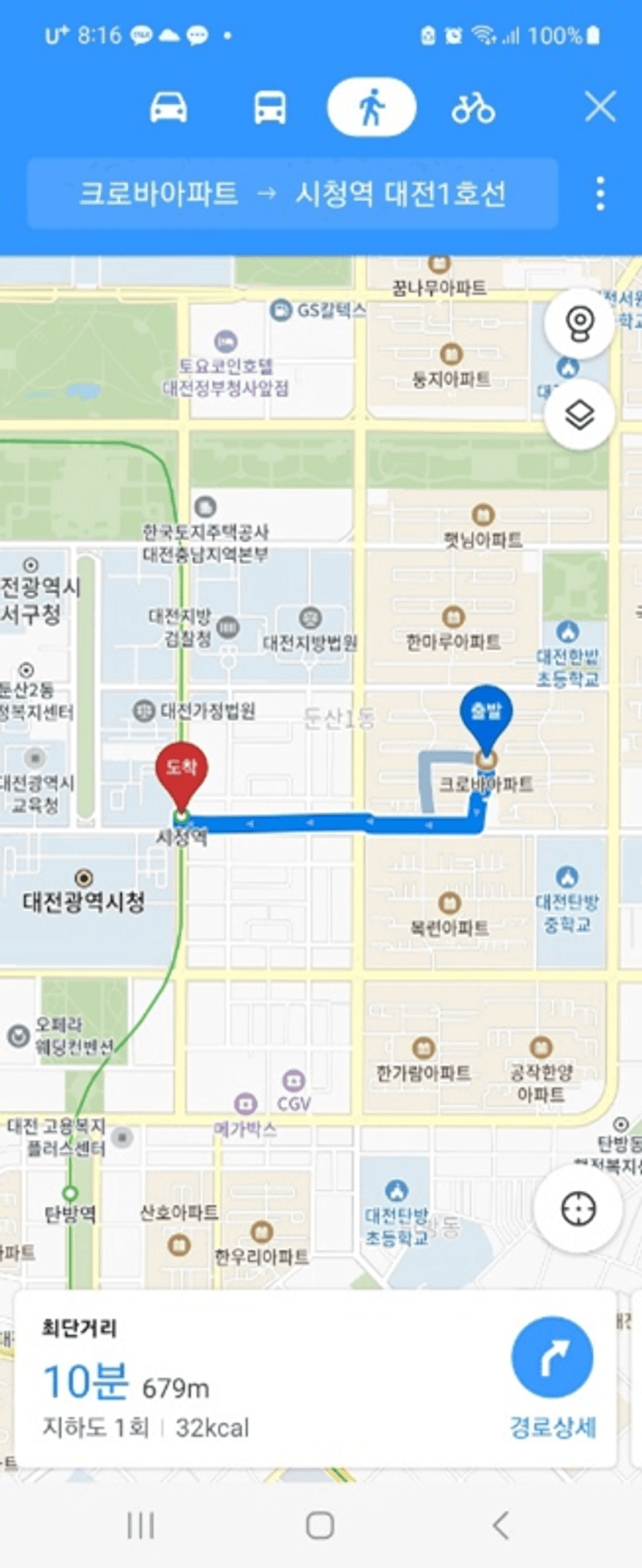Open 경로상세 route details
Image resolution: width=642 pixels, height=1568 pixels.
tap(552, 1375)
